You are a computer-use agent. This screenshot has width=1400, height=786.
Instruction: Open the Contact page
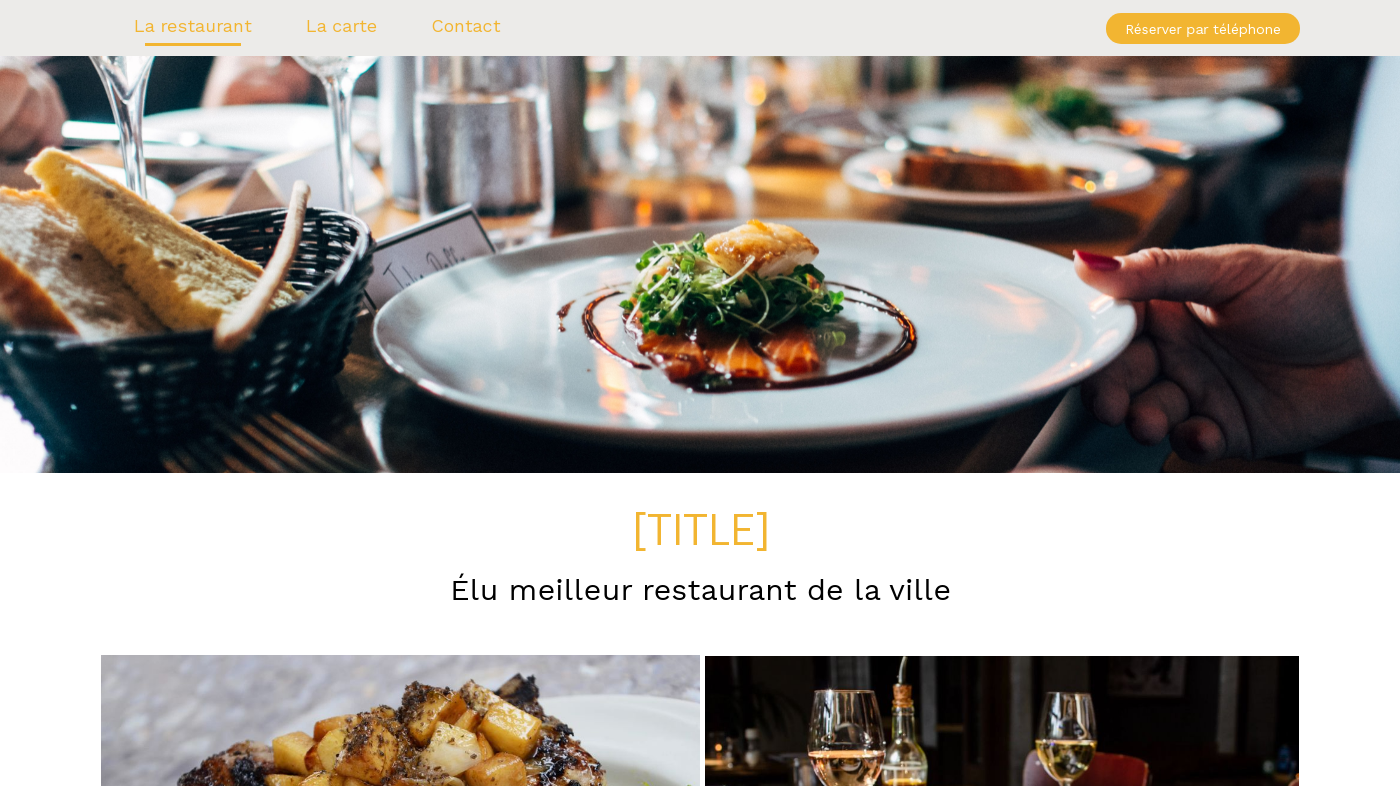pos(466,26)
